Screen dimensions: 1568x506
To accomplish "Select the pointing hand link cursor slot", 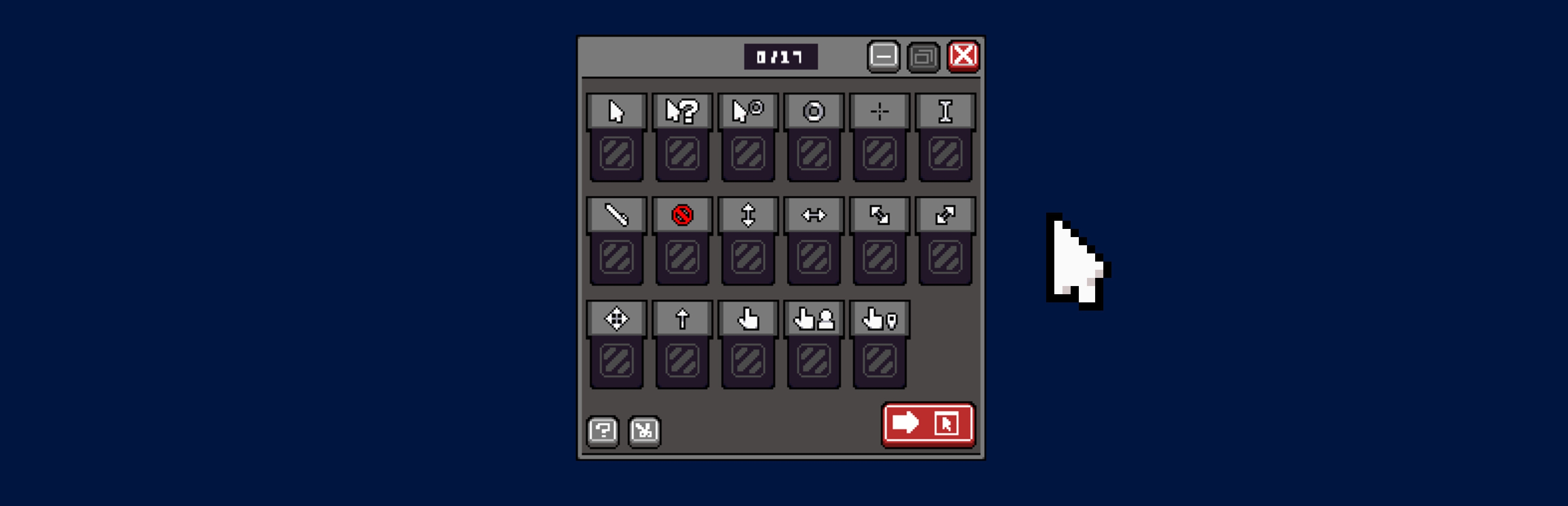I will 748,344.
